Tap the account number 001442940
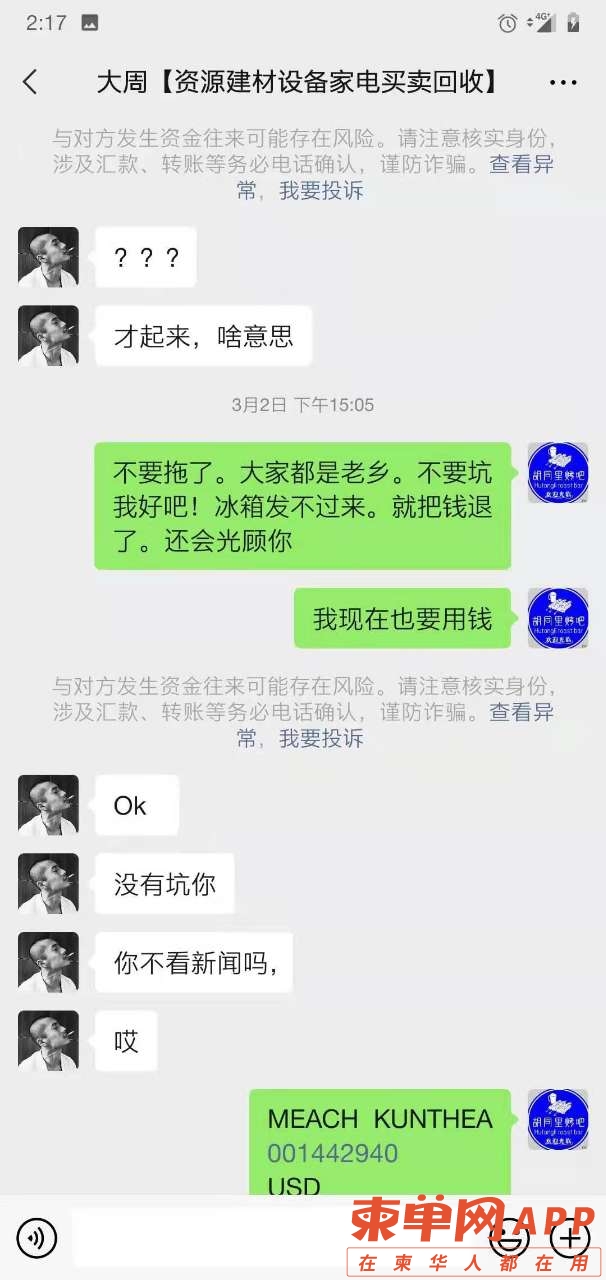 [x=332, y=1153]
